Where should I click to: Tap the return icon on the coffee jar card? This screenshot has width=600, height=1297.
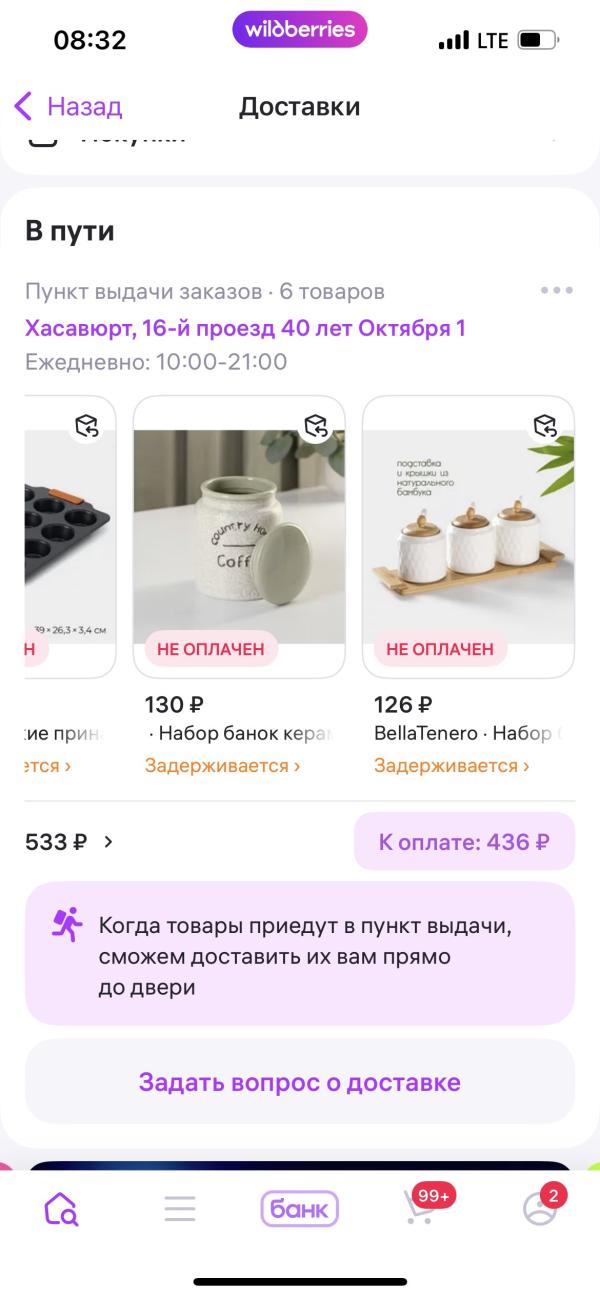click(317, 426)
